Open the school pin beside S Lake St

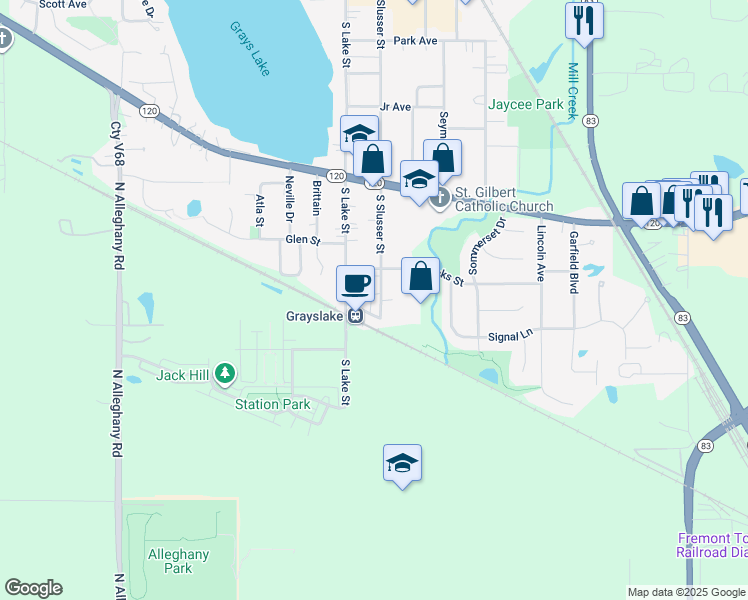(359, 134)
